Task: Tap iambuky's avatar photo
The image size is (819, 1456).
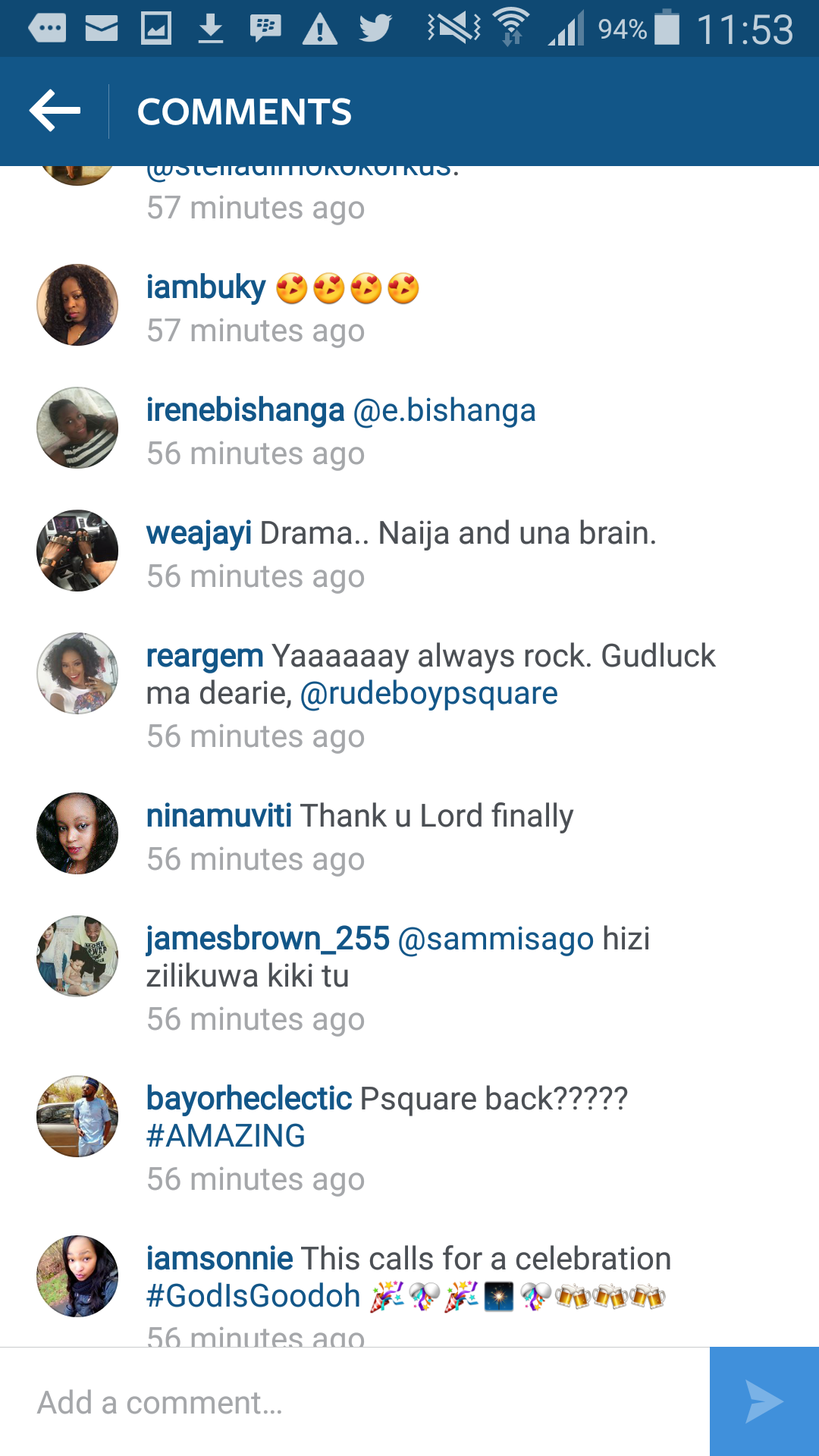Action: click(77, 305)
